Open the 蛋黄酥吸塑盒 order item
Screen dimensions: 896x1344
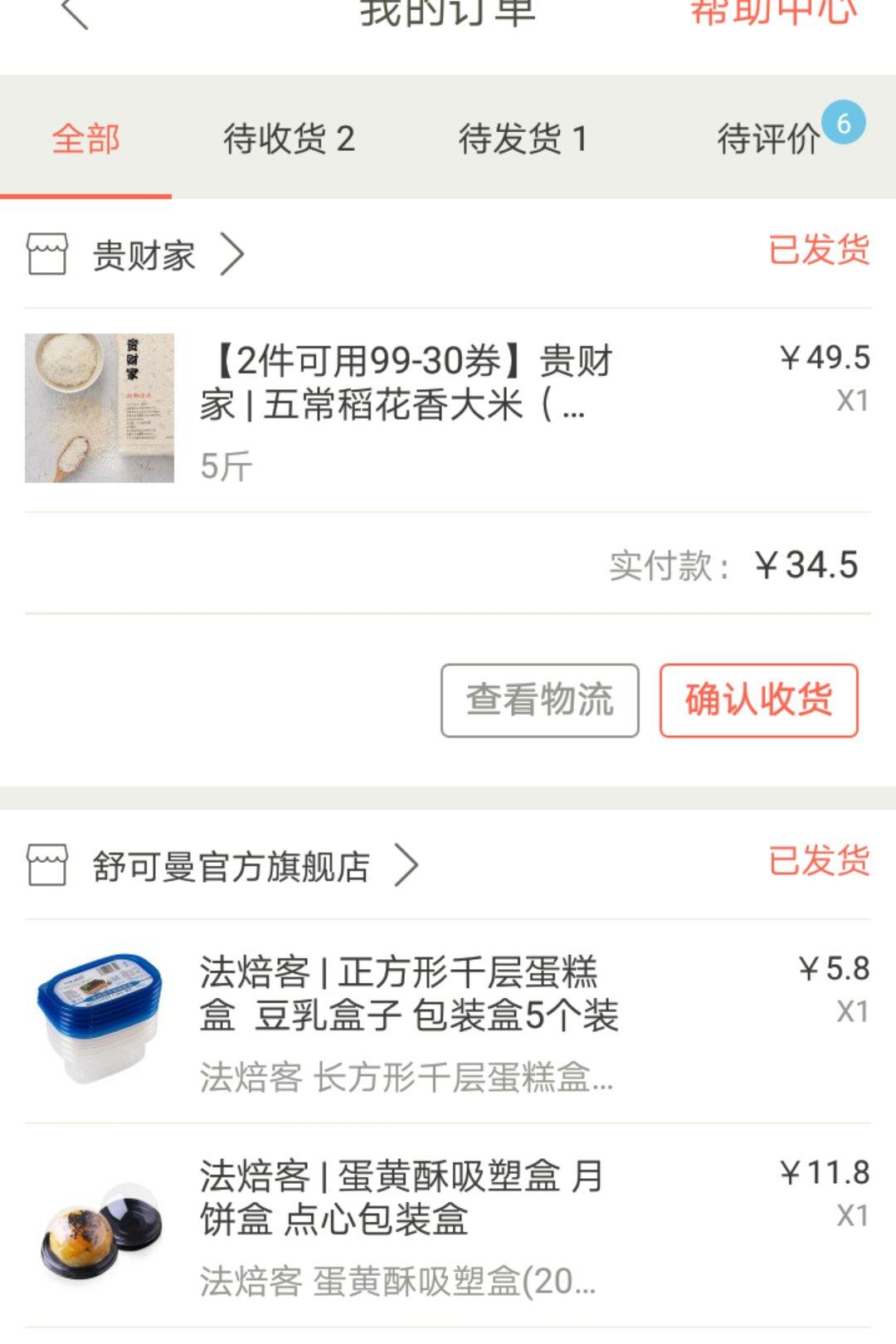[407, 1225]
